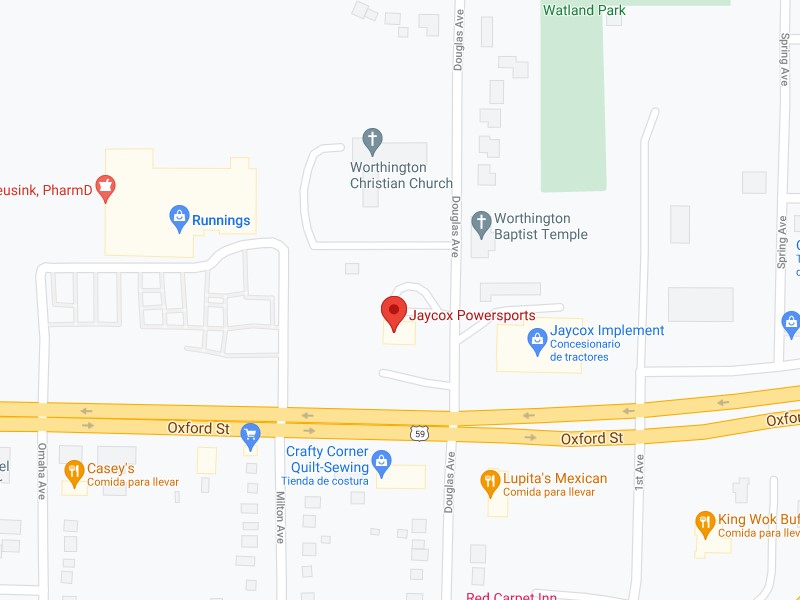Open Runnings store marker

pyautogui.click(x=179, y=216)
